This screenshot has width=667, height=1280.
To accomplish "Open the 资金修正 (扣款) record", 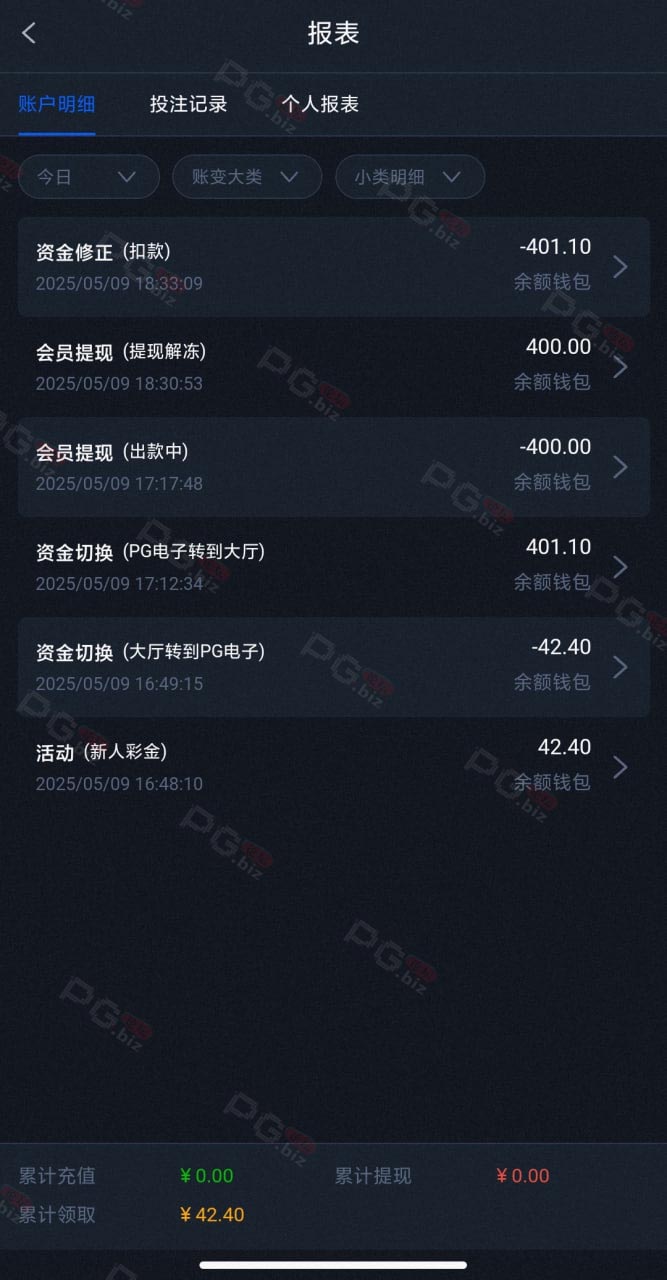I will 334,267.
